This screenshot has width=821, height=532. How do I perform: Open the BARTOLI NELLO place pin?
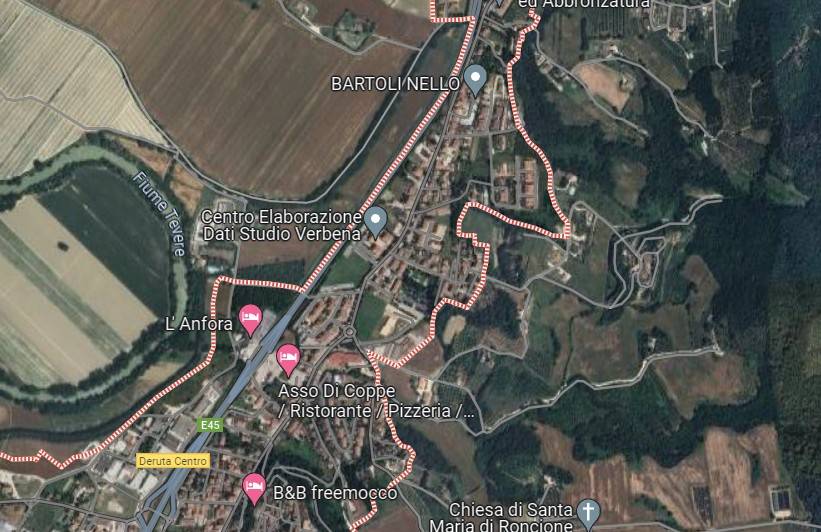click(476, 78)
